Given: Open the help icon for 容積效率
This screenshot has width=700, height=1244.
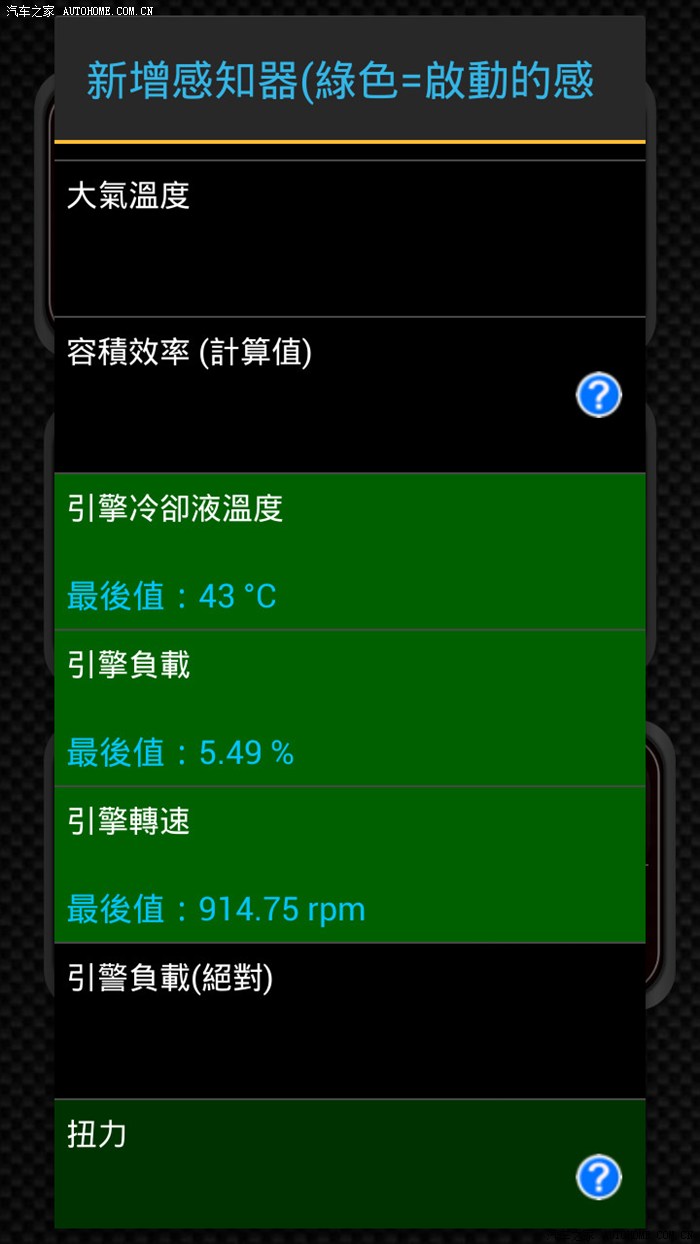Looking at the screenshot, I should click(x=599, y=396).
